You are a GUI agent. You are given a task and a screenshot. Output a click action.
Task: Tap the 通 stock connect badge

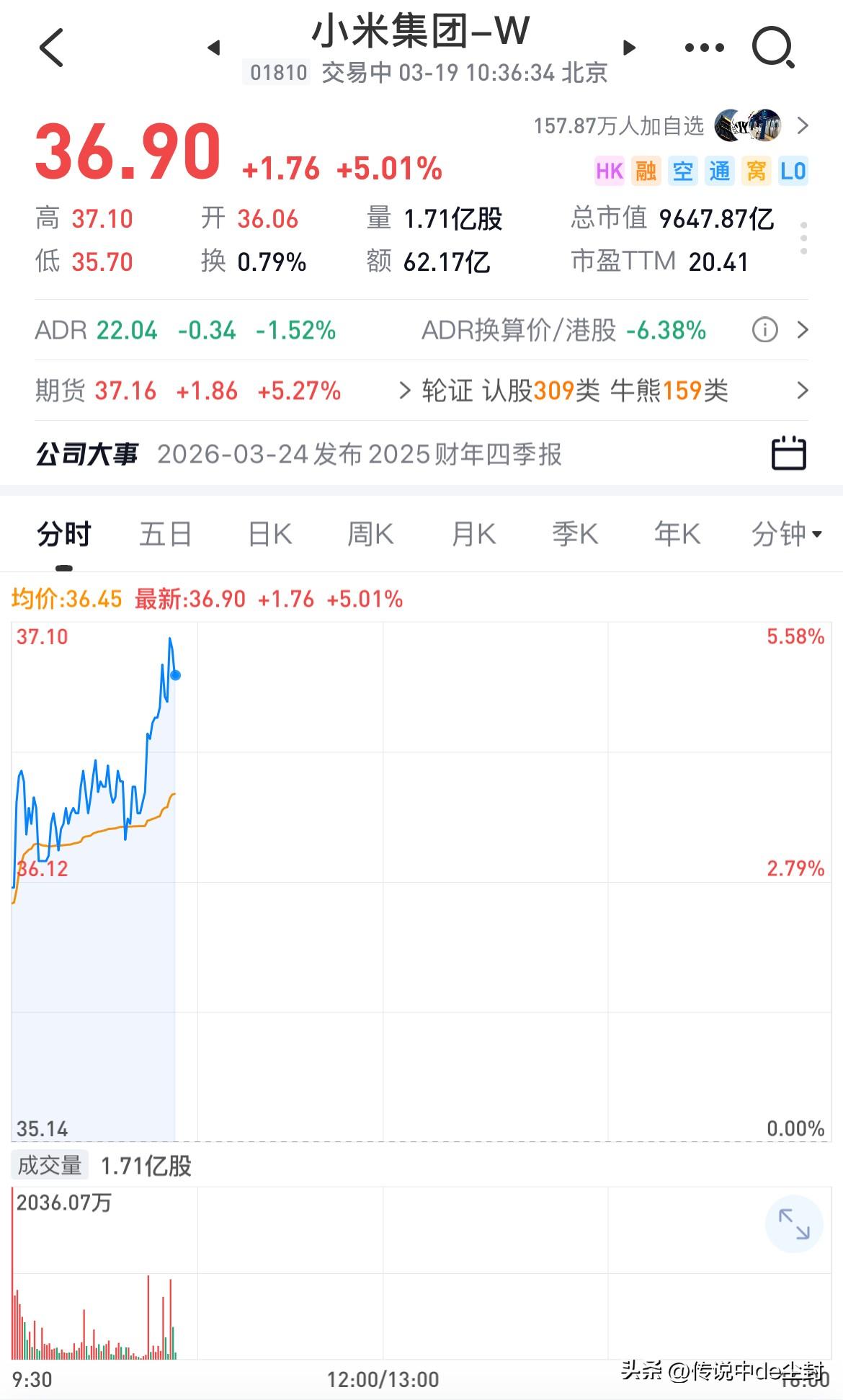(719, 171)
